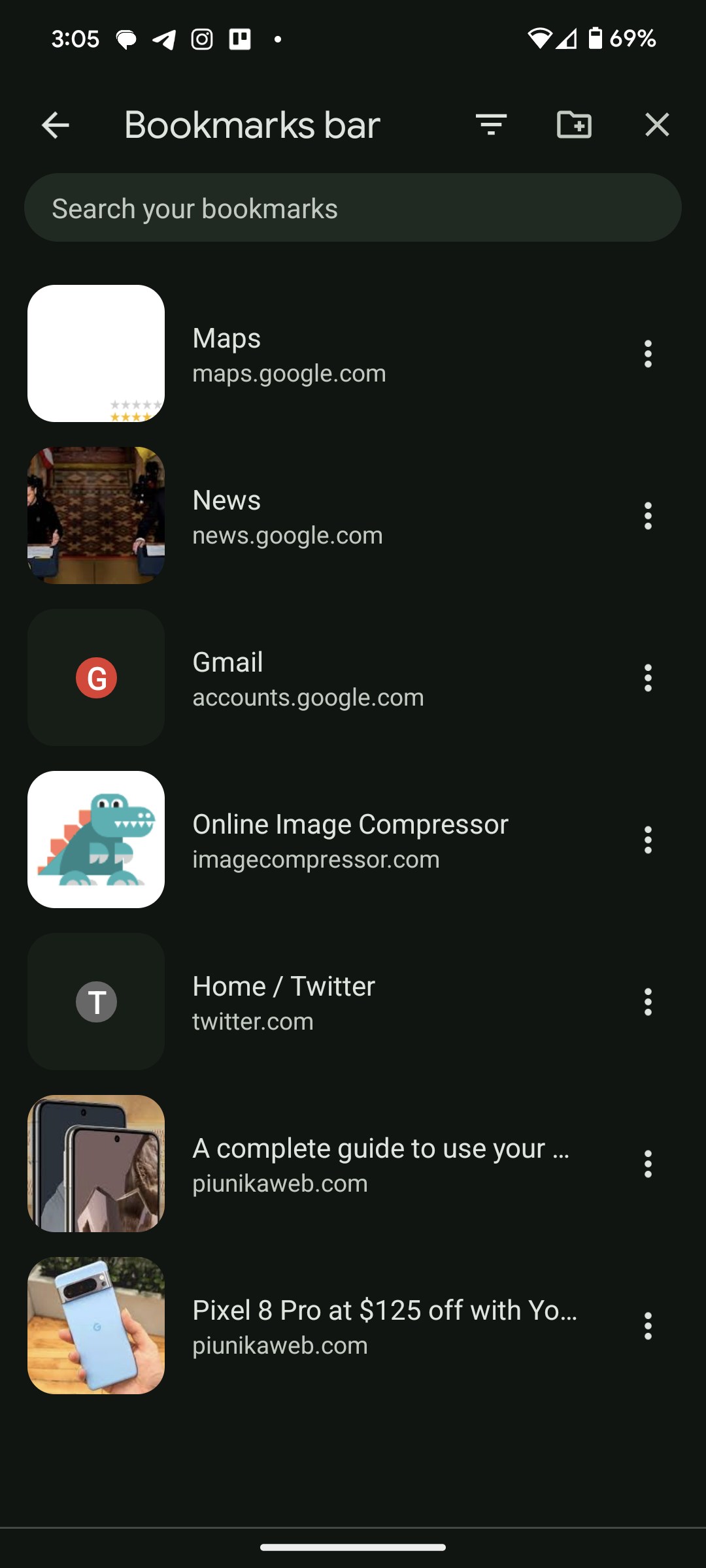
Task: Tap the Search your bookmarks field
Action: [x=353, y=208]
